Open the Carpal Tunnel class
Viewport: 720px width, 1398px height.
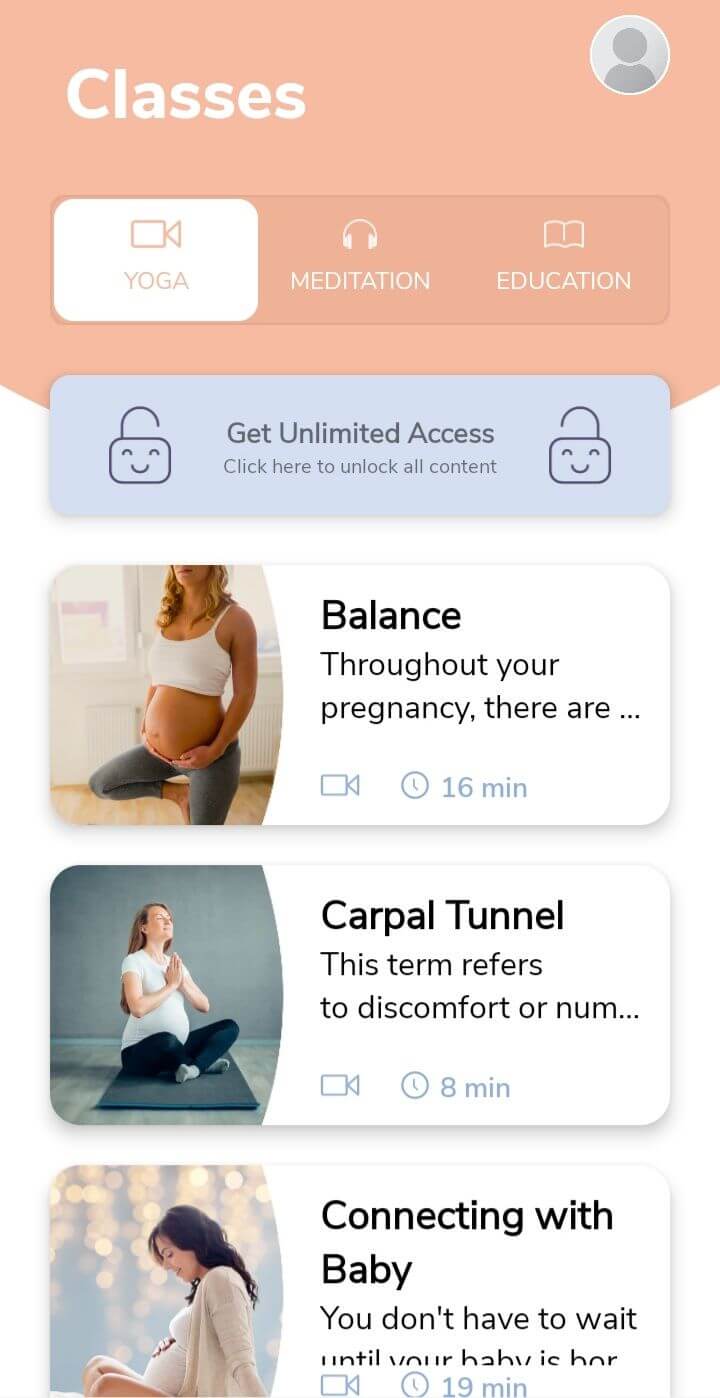click(442, 915)
